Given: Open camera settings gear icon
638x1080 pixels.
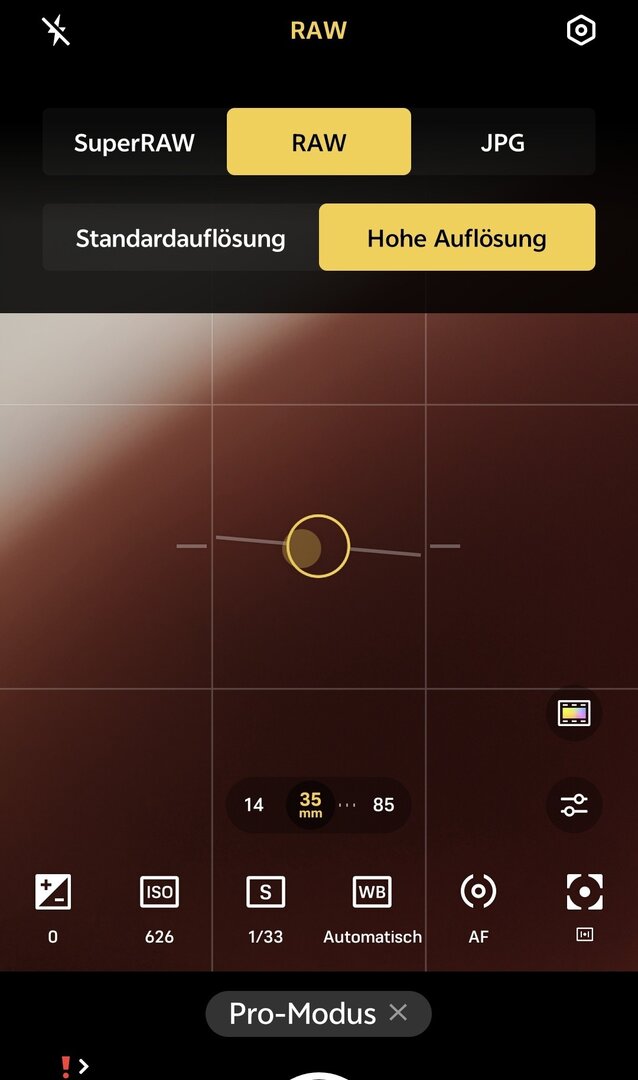Looking at the screenshot, I should coord(581,31).
